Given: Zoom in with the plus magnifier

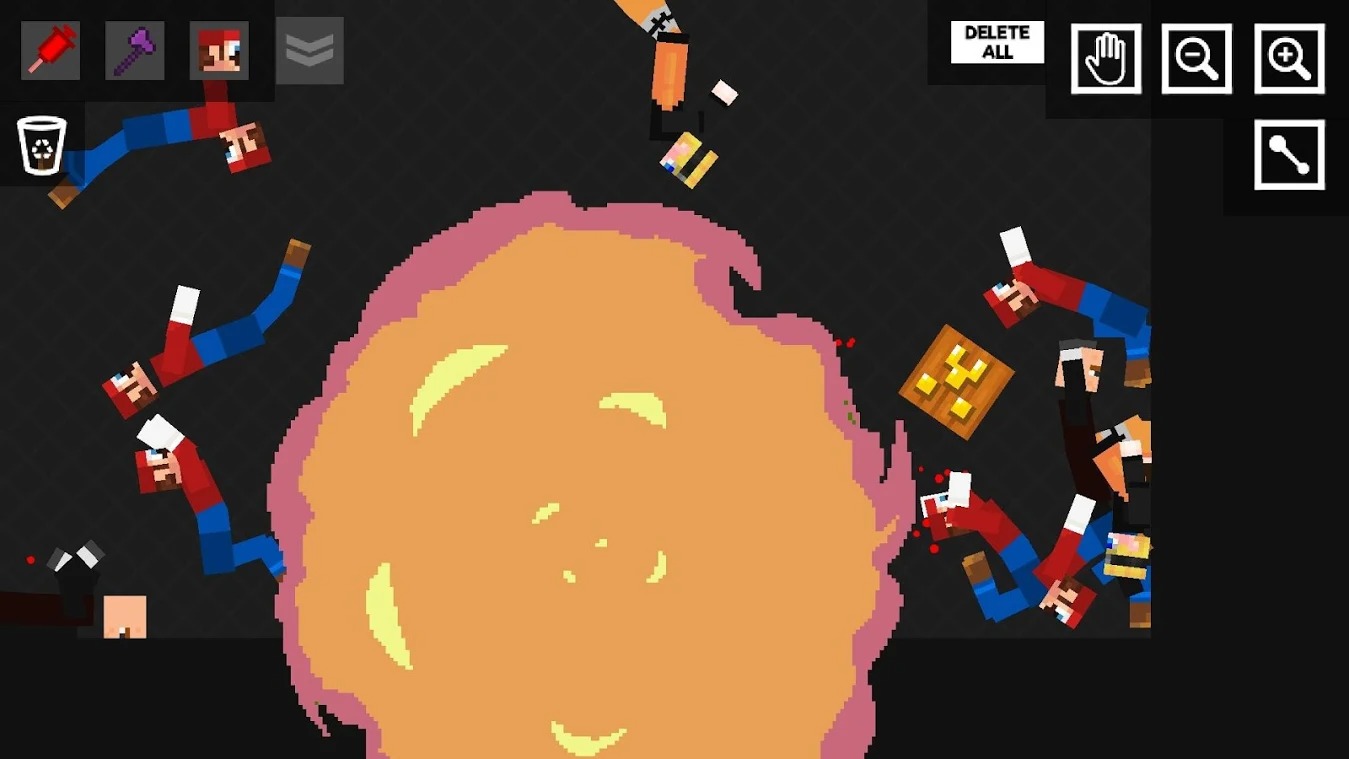Looking at the screenshot, I should tap(1289, 59).
